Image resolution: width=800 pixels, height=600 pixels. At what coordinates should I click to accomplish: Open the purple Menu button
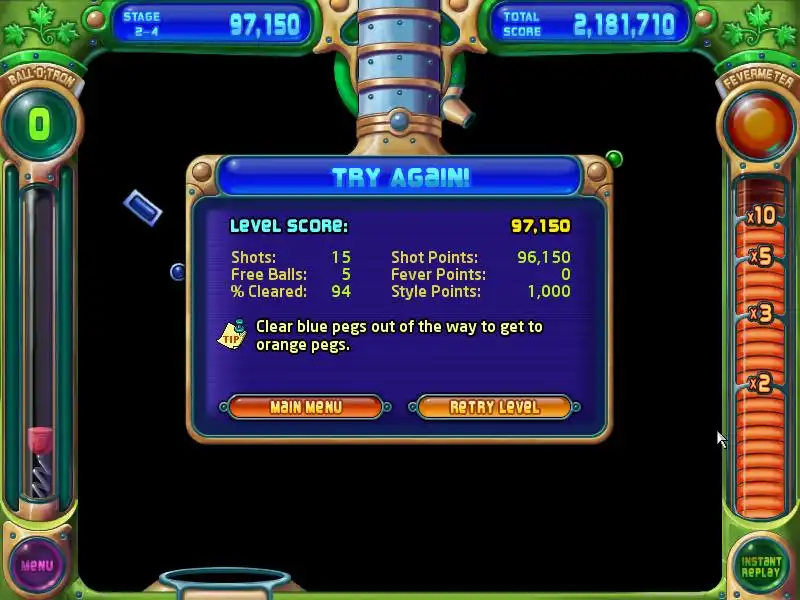pos(37,565)
